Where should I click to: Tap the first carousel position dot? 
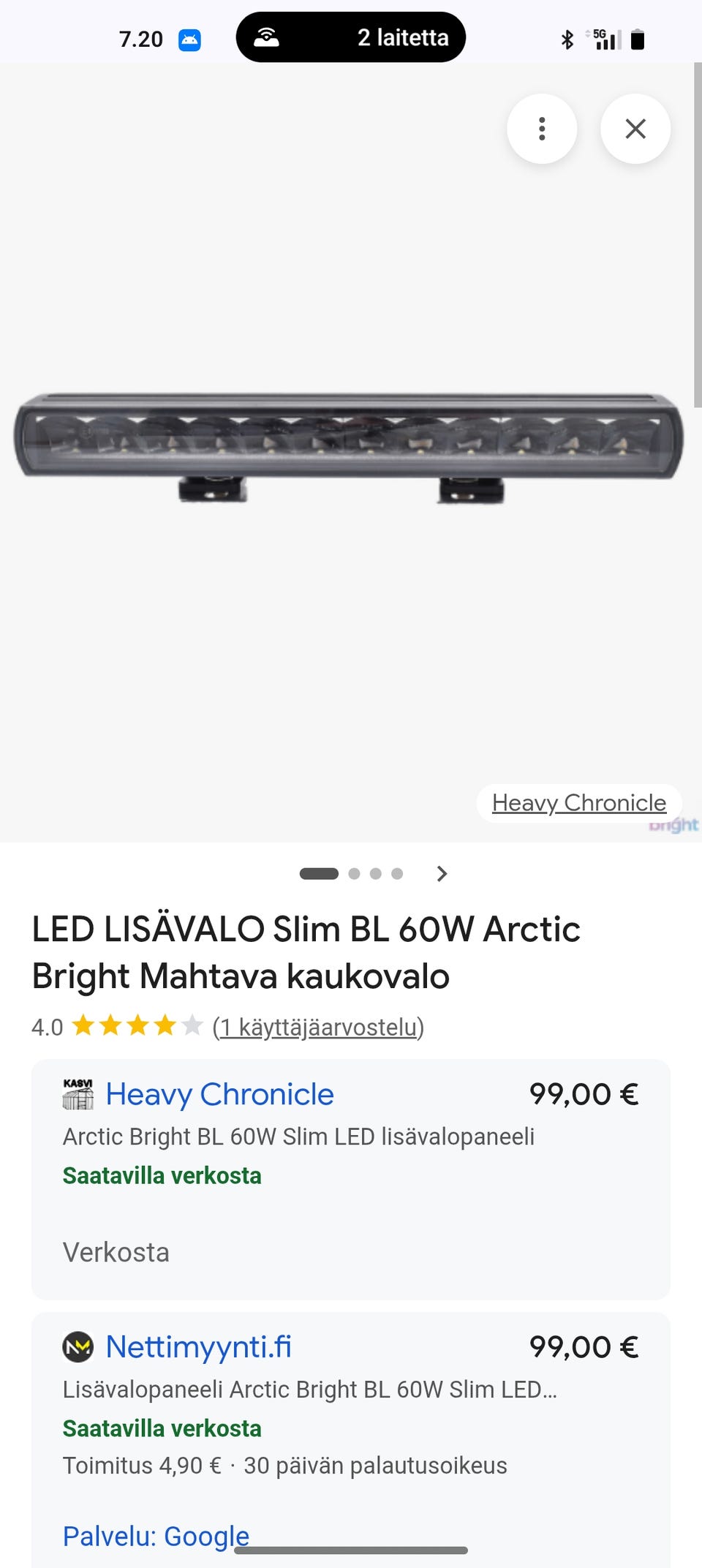click(319, 873)
